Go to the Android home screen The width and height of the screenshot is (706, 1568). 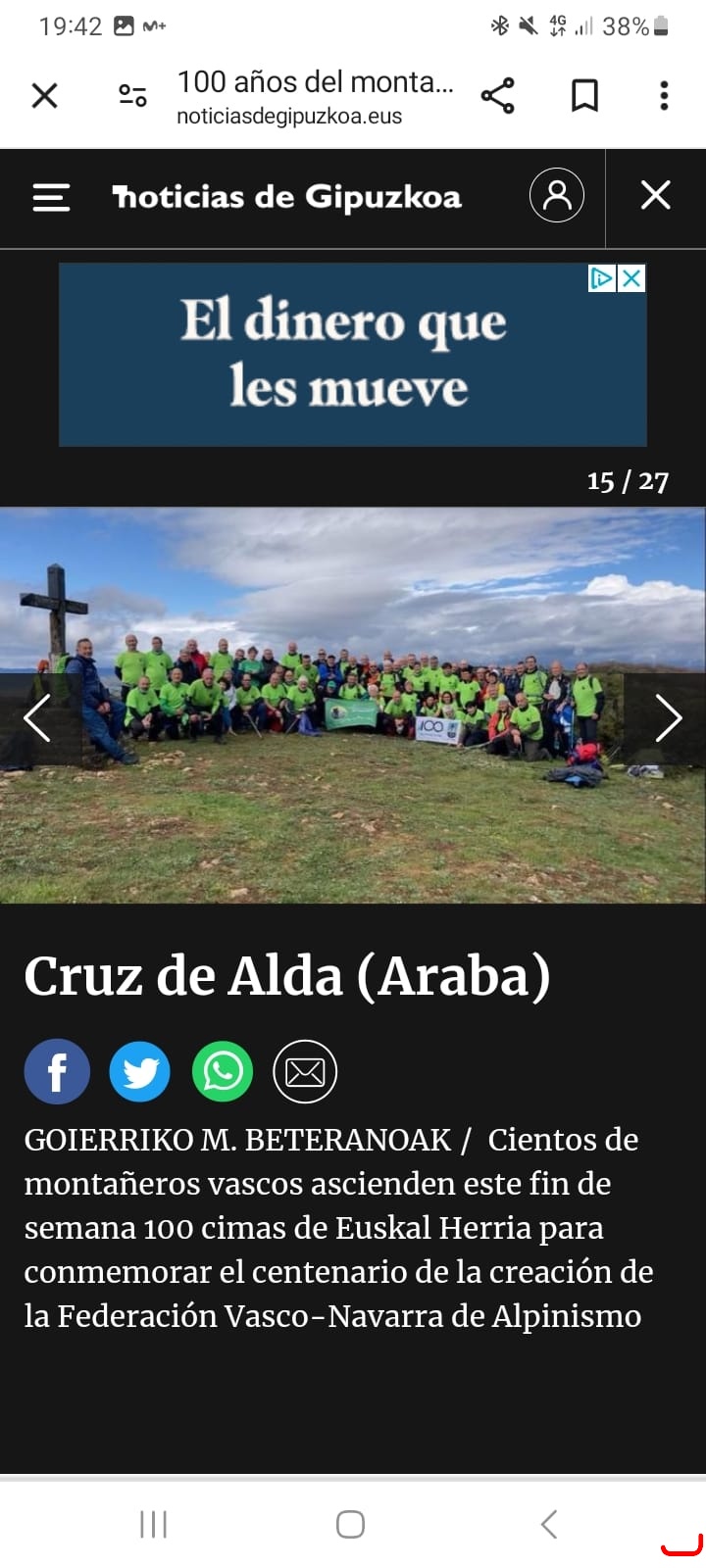click(x=350, y=1525)
